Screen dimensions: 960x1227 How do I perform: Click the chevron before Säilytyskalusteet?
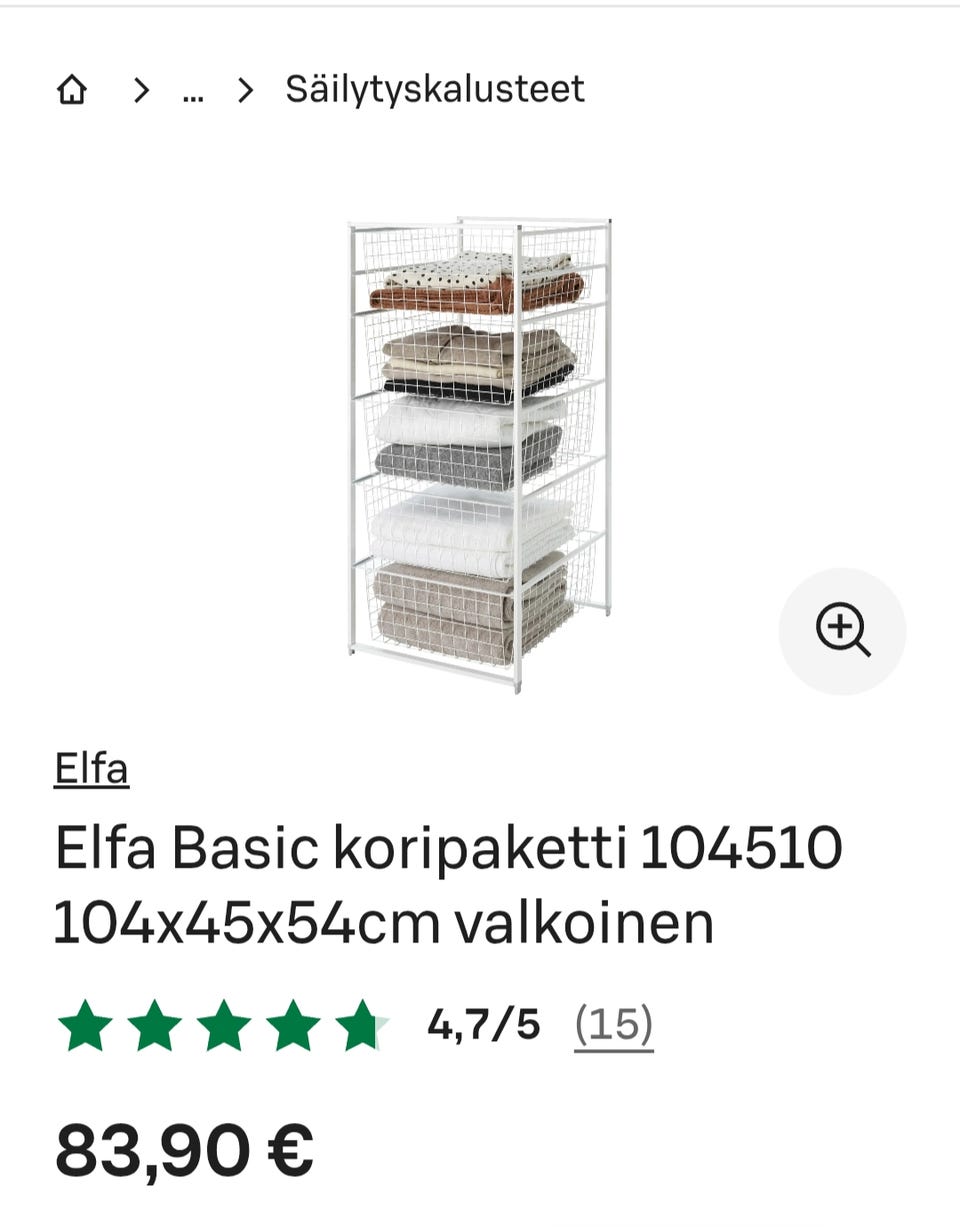(x=249, y=89)
